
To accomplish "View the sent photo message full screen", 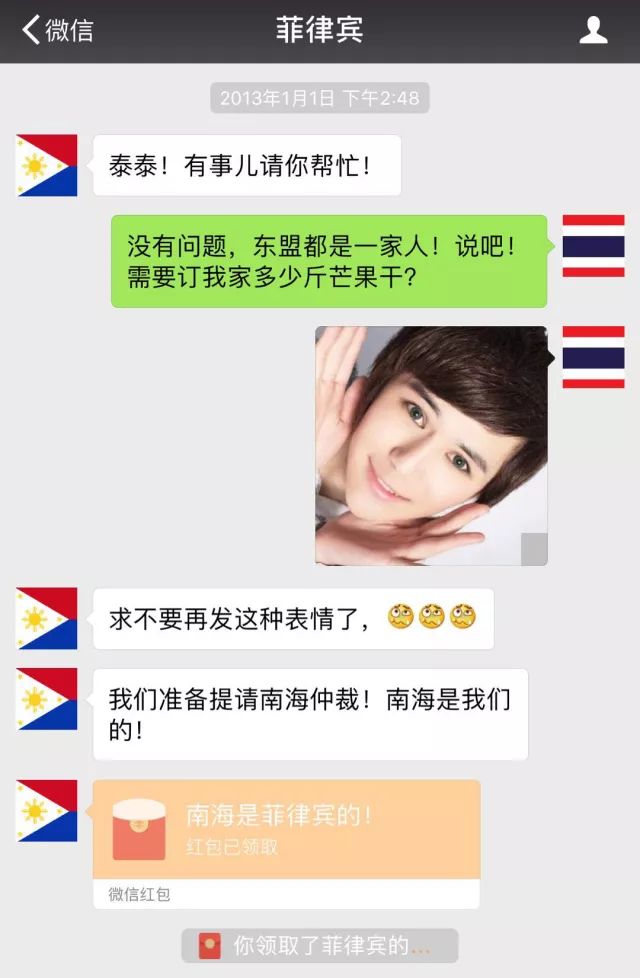I will pyautogui.click(x=431, y=445).
